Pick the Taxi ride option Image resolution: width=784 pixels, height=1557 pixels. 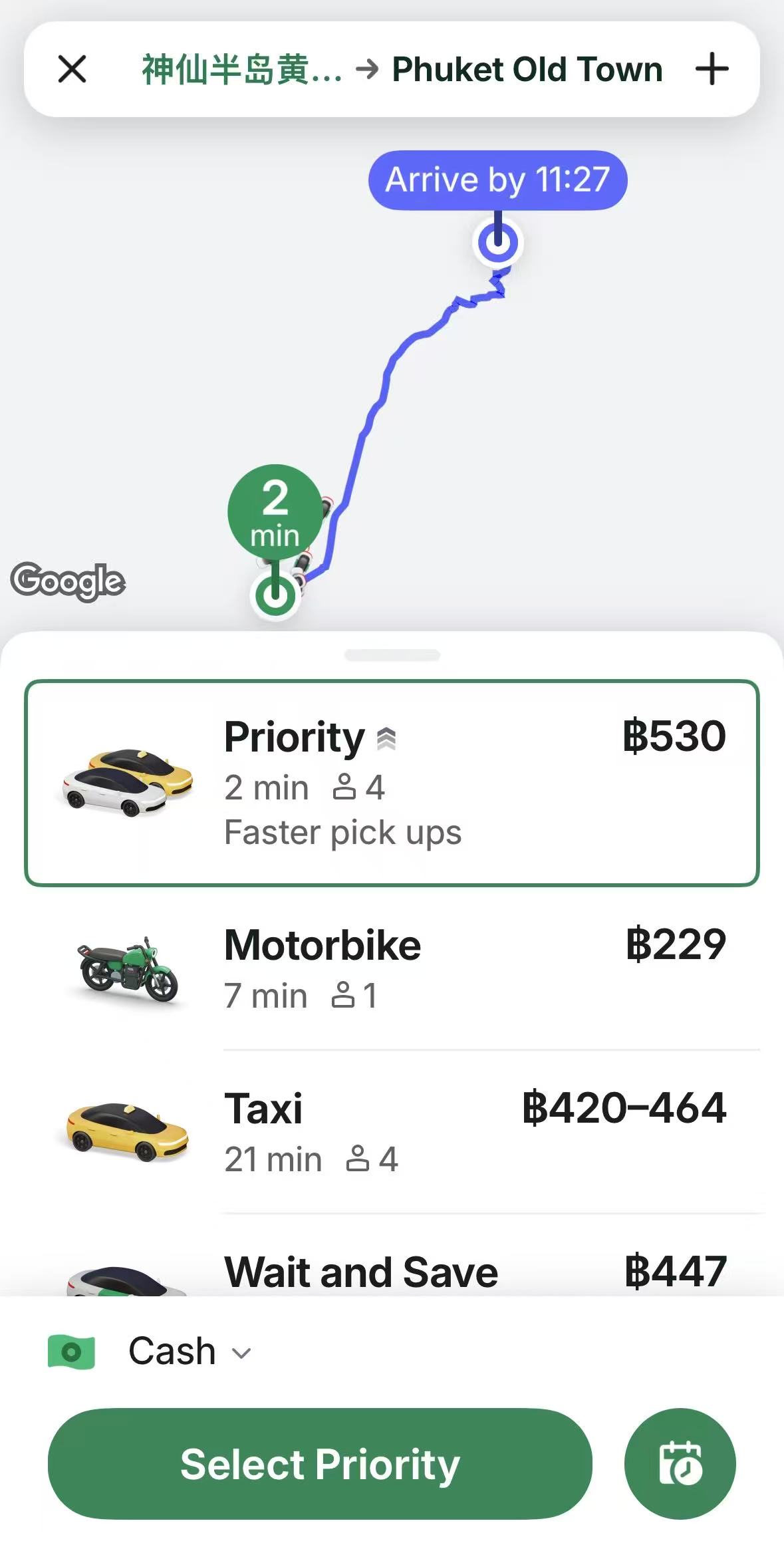(392, 1132)
